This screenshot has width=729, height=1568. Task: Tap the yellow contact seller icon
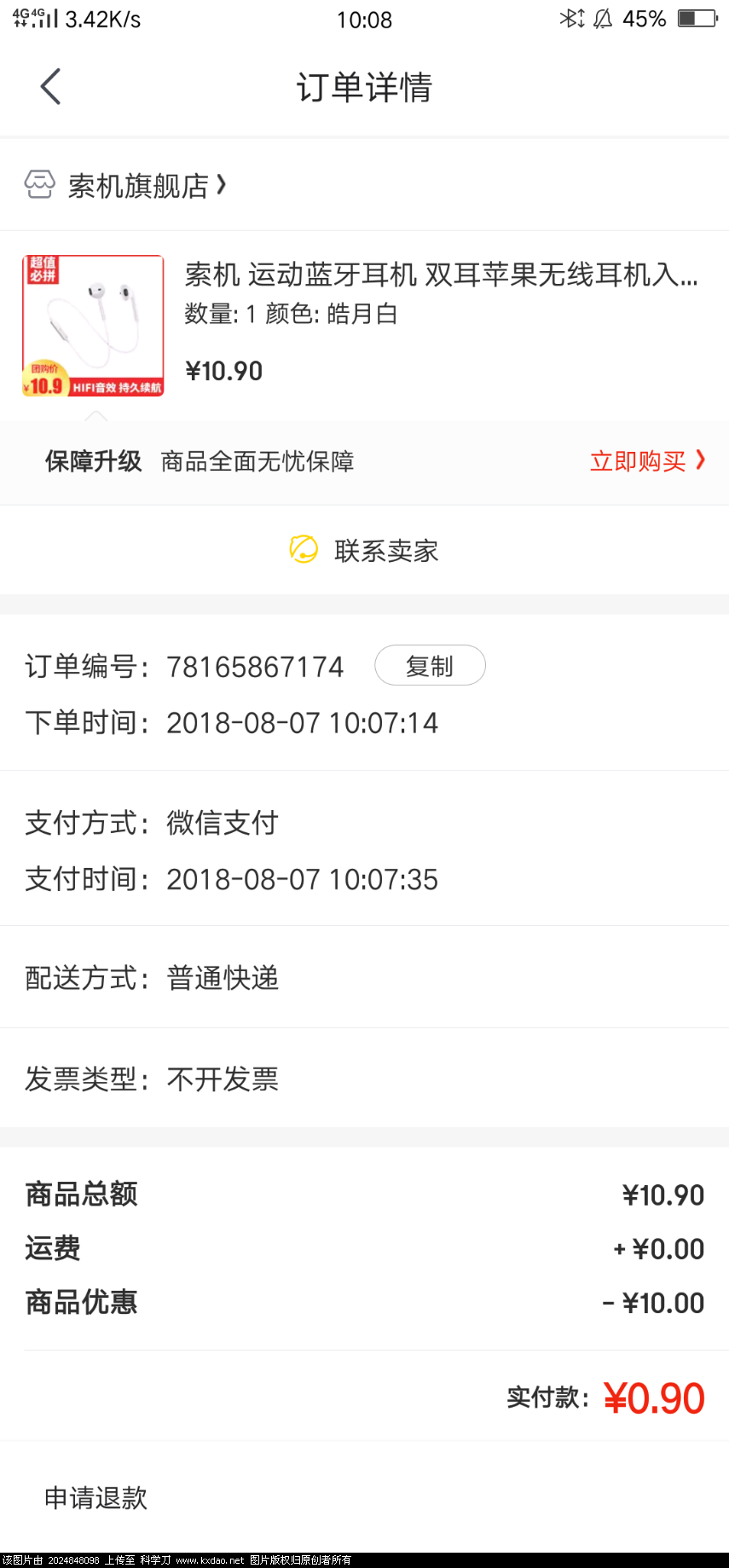pos(304,549)
